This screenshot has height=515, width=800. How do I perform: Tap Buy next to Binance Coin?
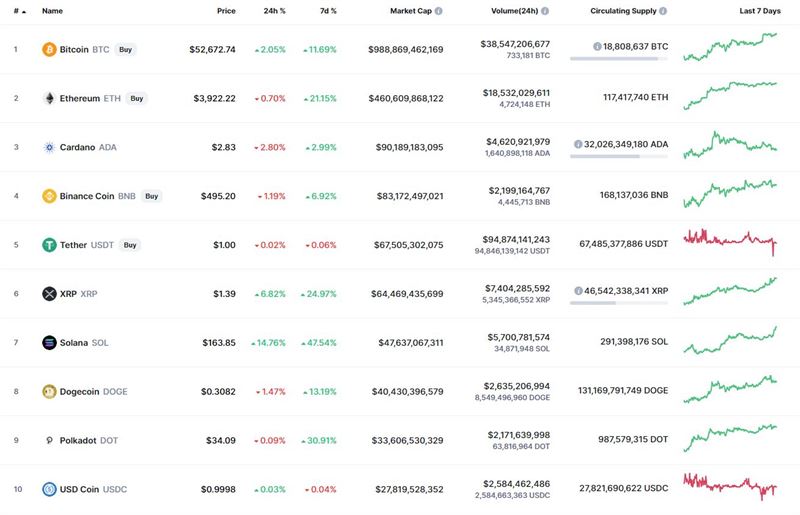tap(151, 196)
